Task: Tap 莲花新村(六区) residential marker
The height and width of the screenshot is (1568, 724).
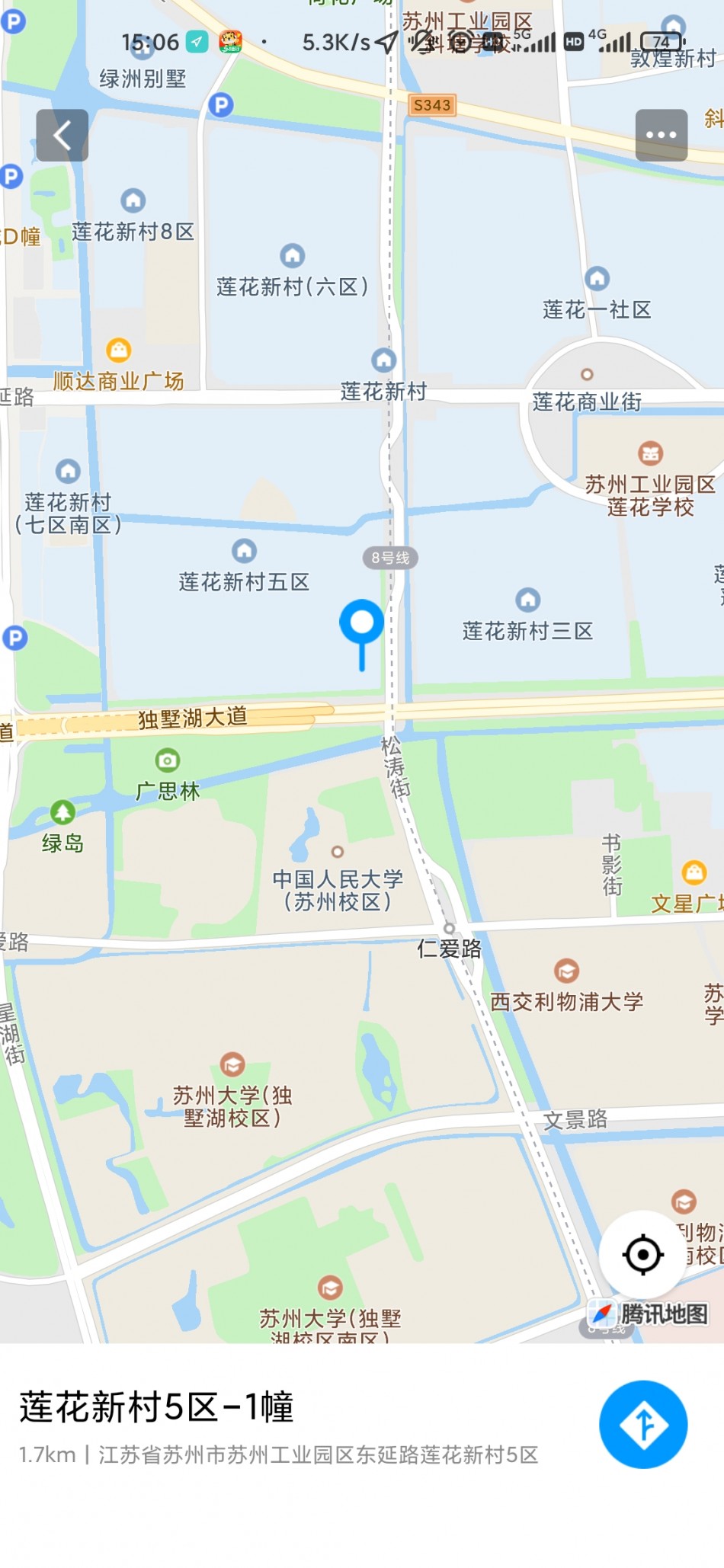Action: (x=292, y=256)
